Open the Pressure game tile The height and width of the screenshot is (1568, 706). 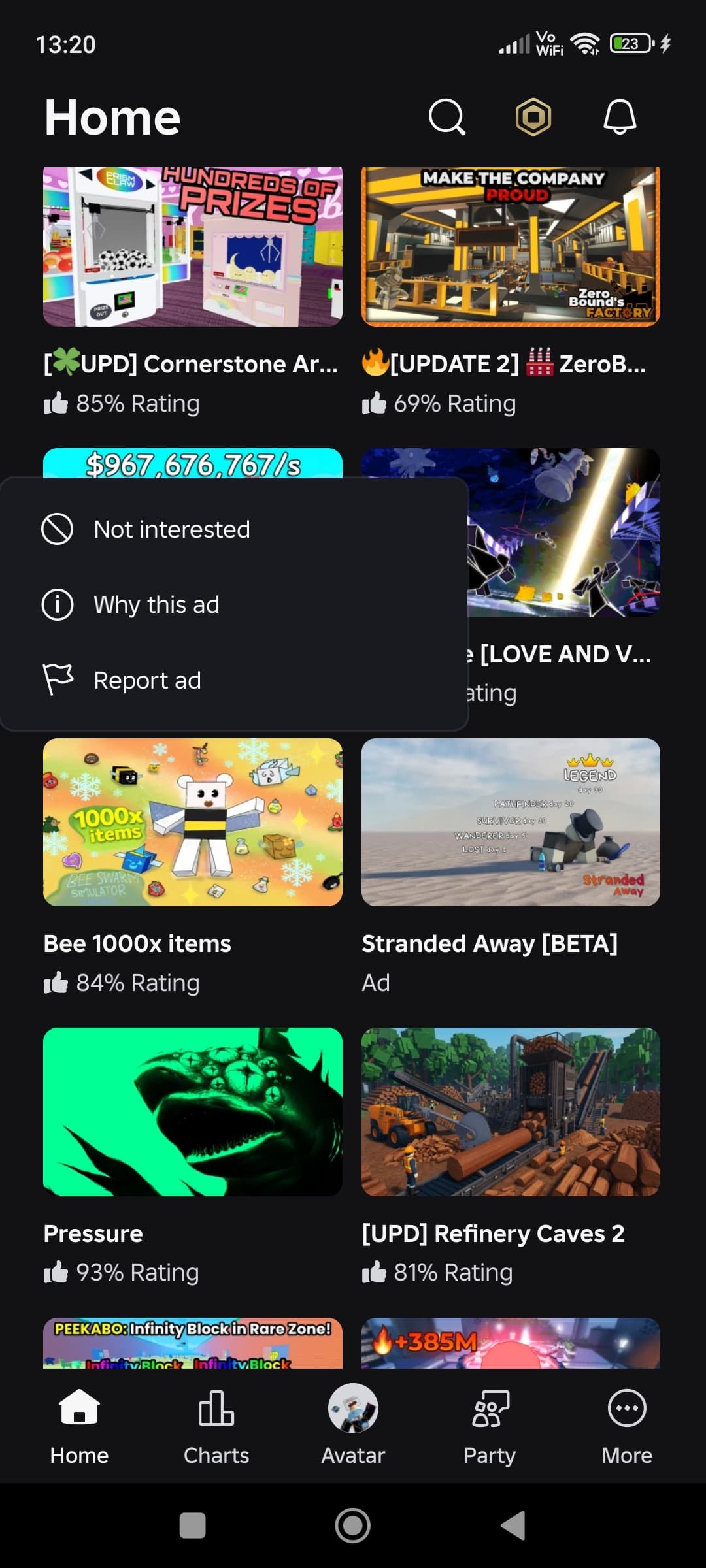(192, 1112)
